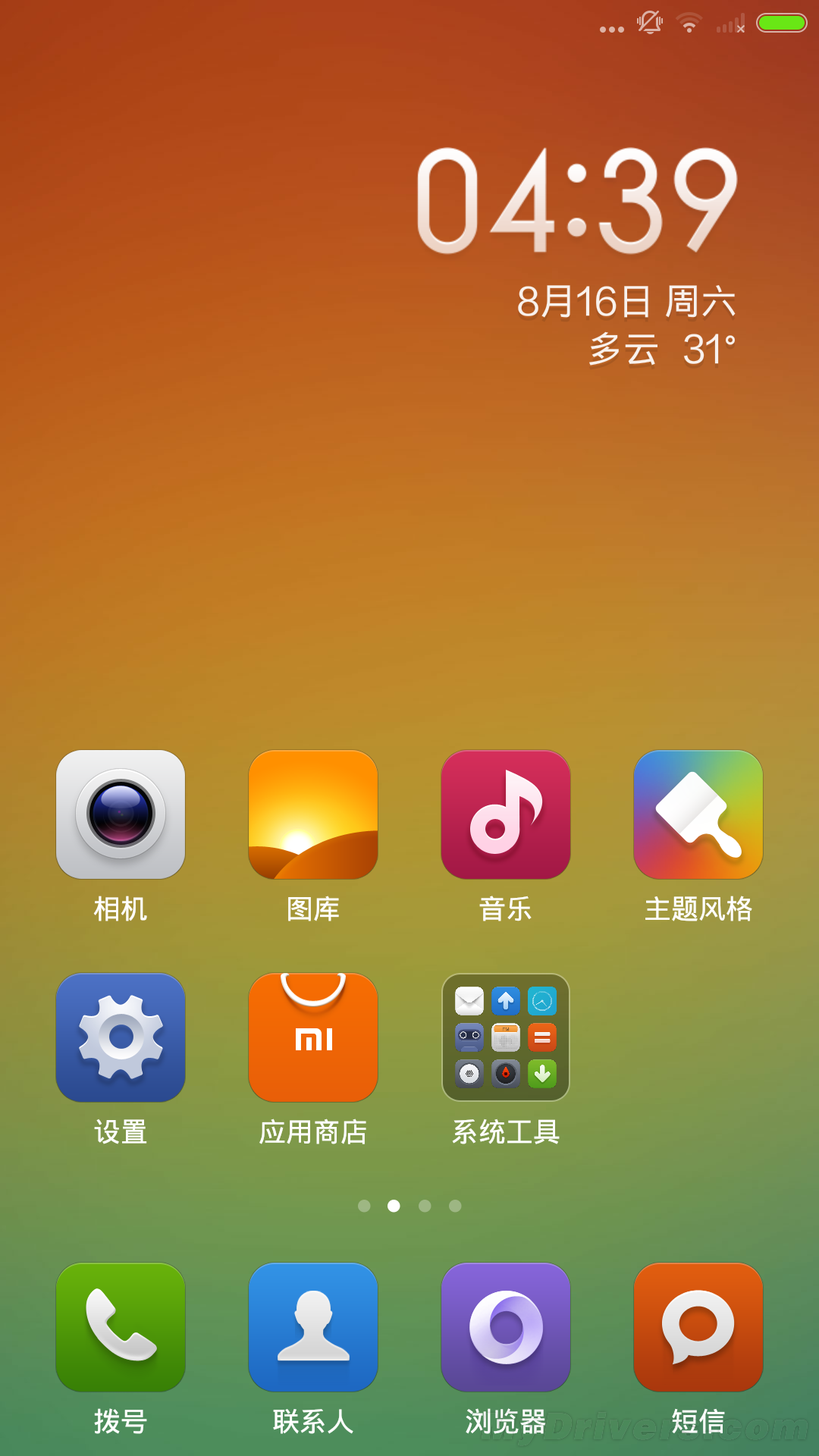The width and height of the screenshot is (819, 1456).
Task: Tap the 04:39 clock widget
Action: pos(576,201)
